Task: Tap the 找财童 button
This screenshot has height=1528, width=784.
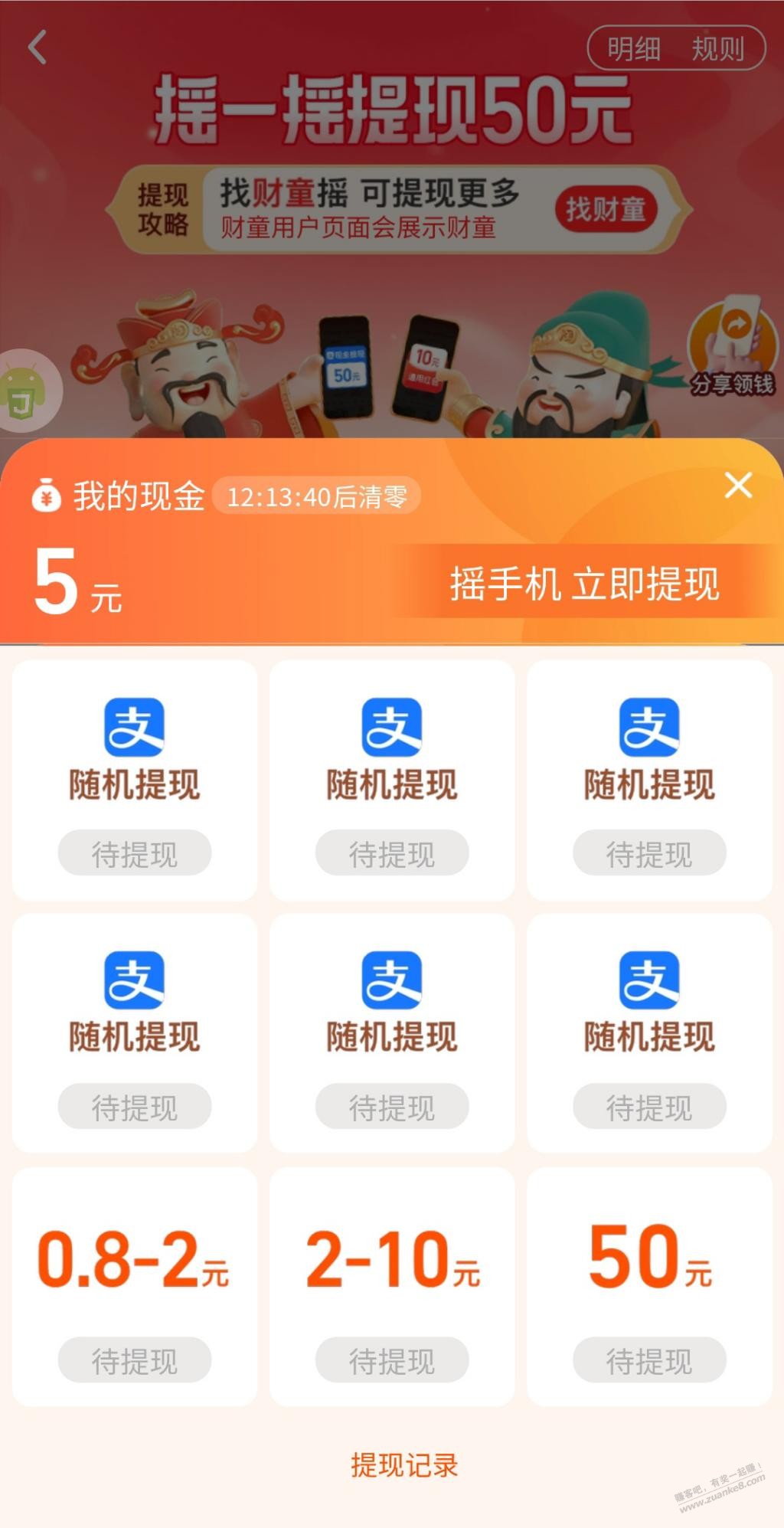Action: pyautogui.click(x=605, y=209)
